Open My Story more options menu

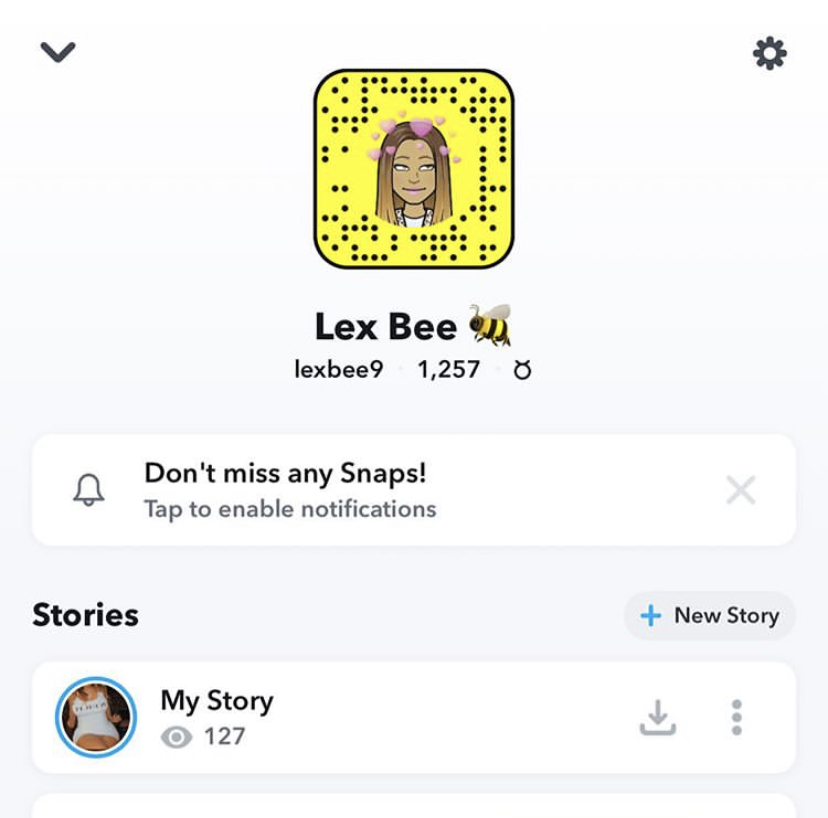point(737,717)
